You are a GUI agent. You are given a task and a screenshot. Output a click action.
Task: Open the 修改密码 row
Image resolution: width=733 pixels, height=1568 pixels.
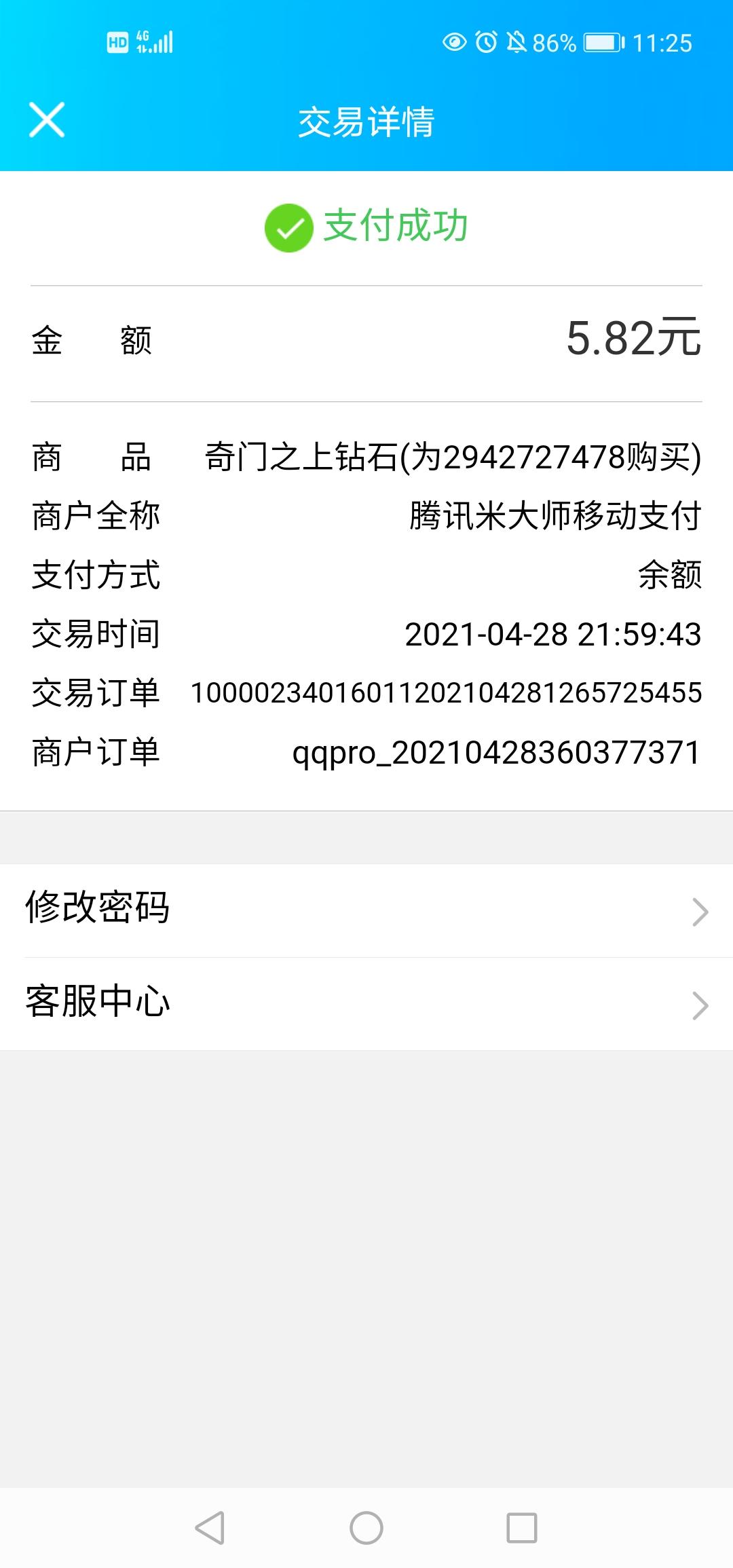(366, 910)
